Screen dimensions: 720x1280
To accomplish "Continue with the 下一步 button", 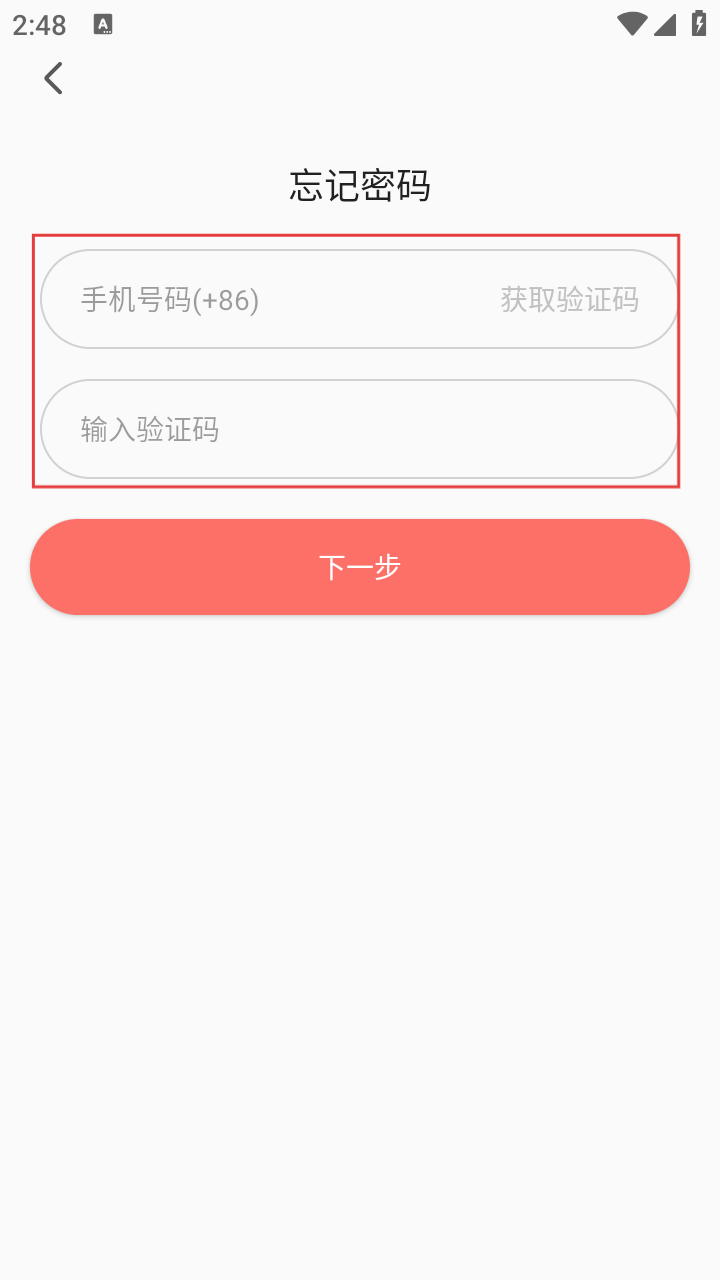I will tap(360, 567).
